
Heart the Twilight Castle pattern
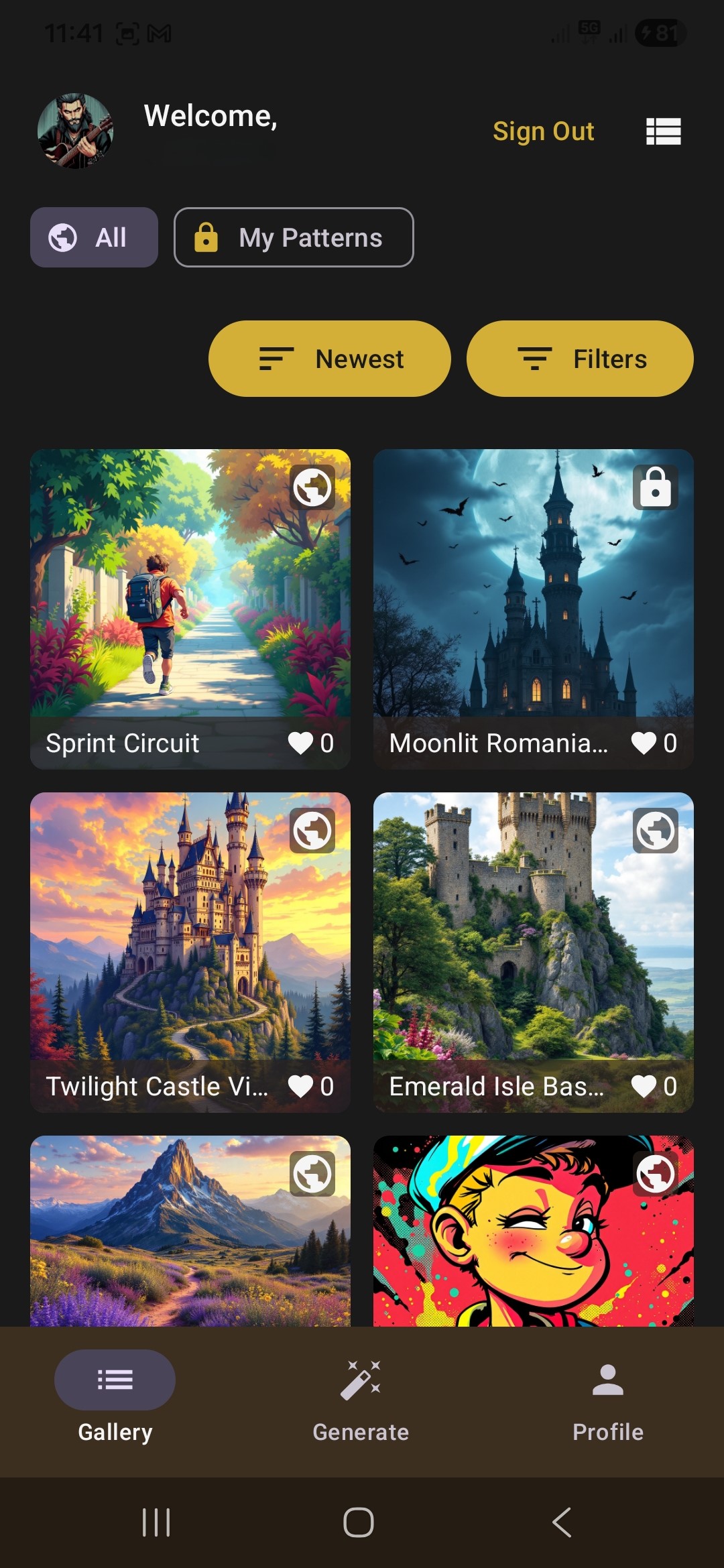(x=301, y=1086)
